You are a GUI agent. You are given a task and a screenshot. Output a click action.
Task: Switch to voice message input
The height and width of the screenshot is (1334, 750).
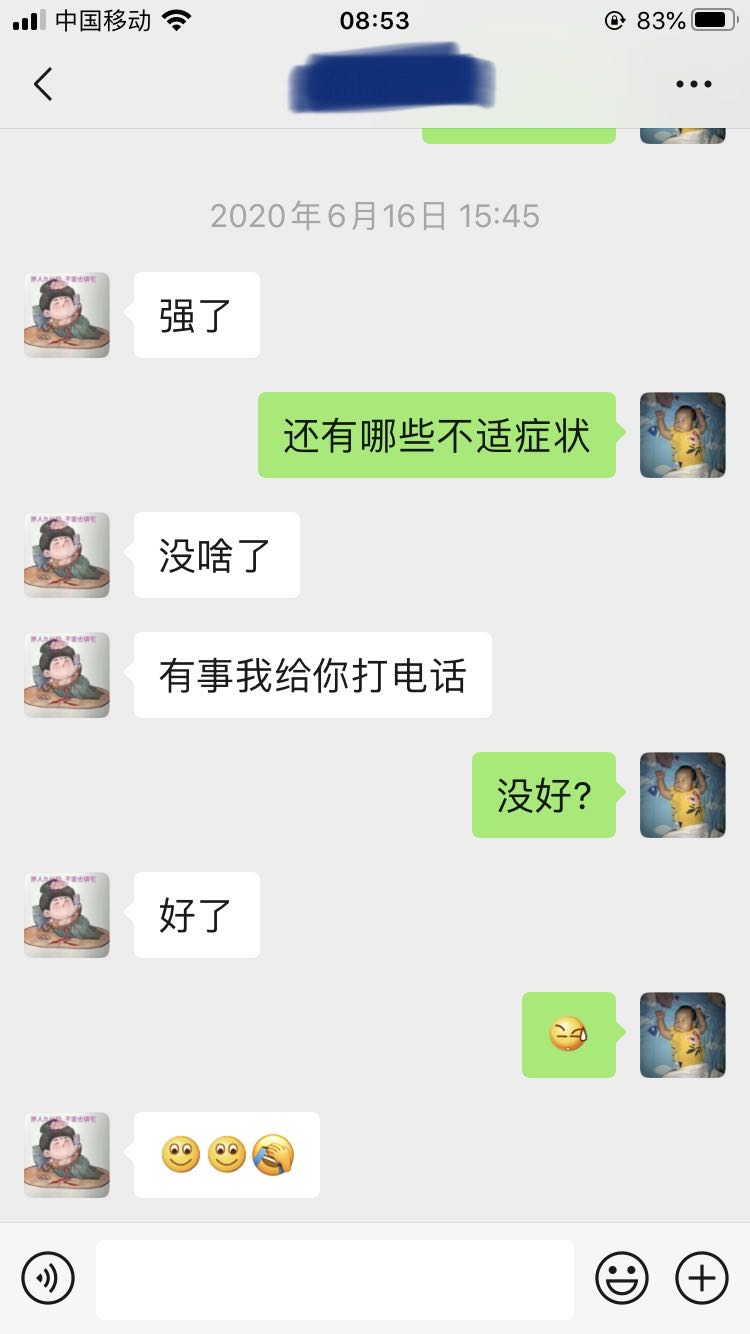(48, 1277)
